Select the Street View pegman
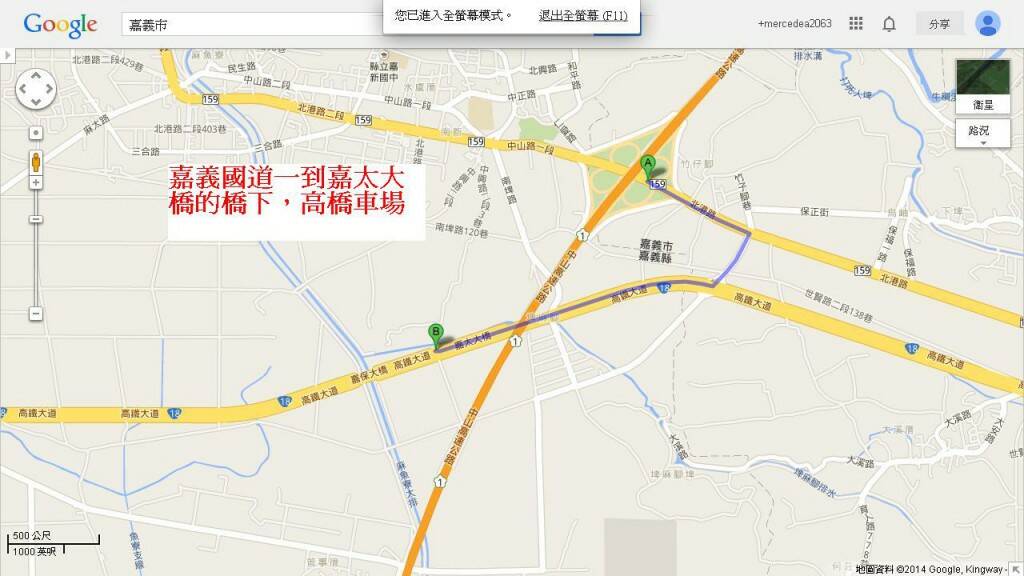Viewport: 1024px width, 576px height. [x=36, y=160]
